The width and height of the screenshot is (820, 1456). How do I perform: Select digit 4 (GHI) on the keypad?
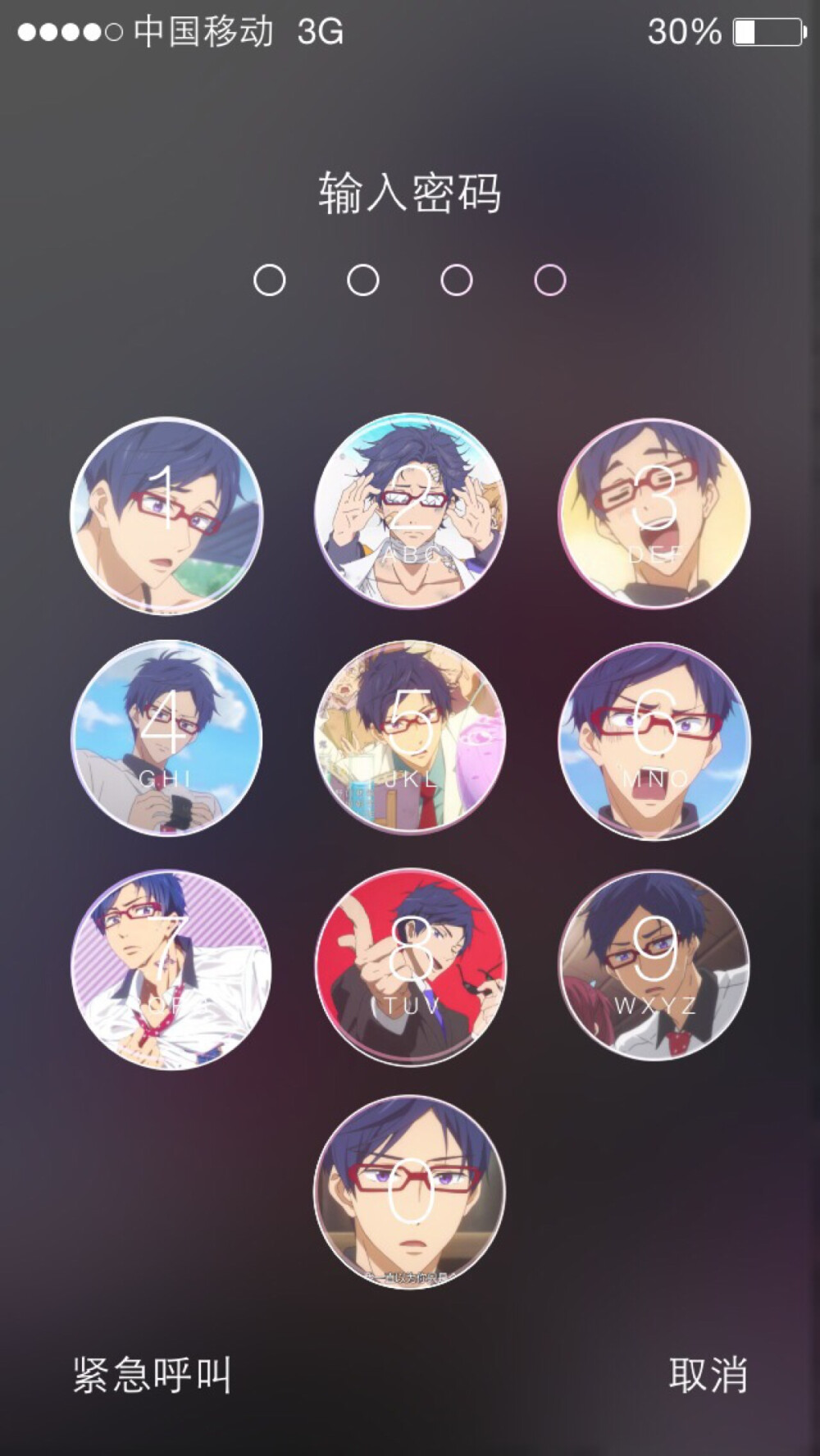pos(167,738)
